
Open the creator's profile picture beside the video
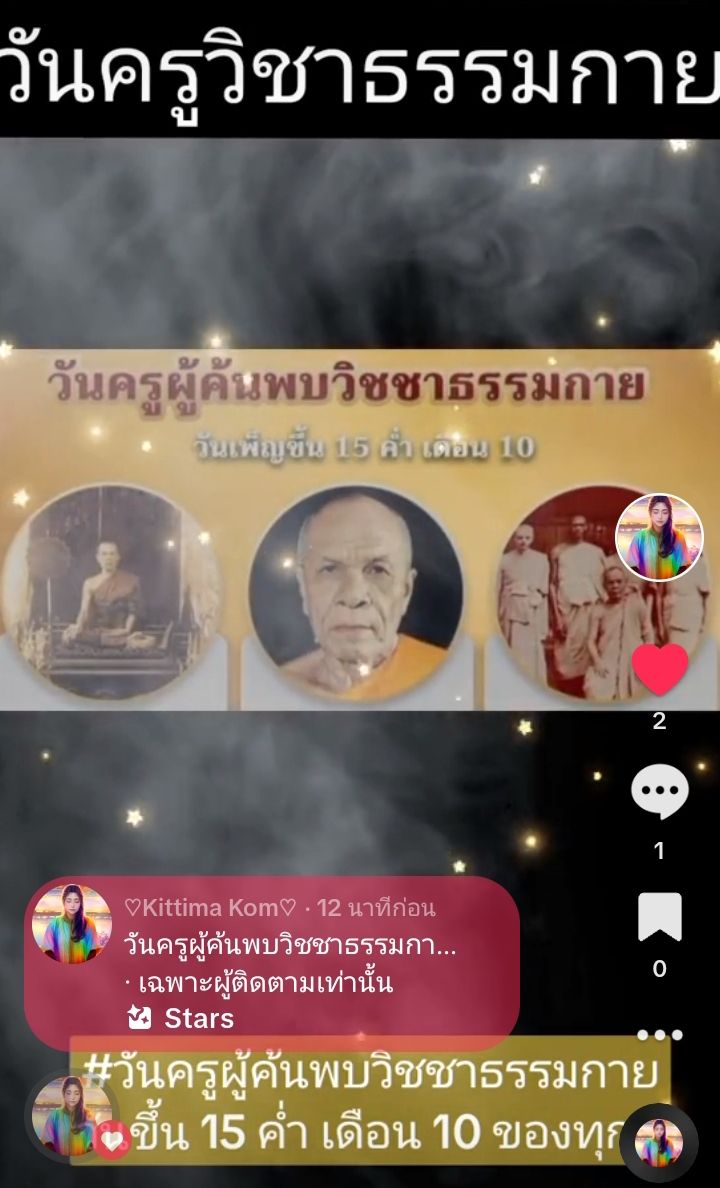point(659,538)
